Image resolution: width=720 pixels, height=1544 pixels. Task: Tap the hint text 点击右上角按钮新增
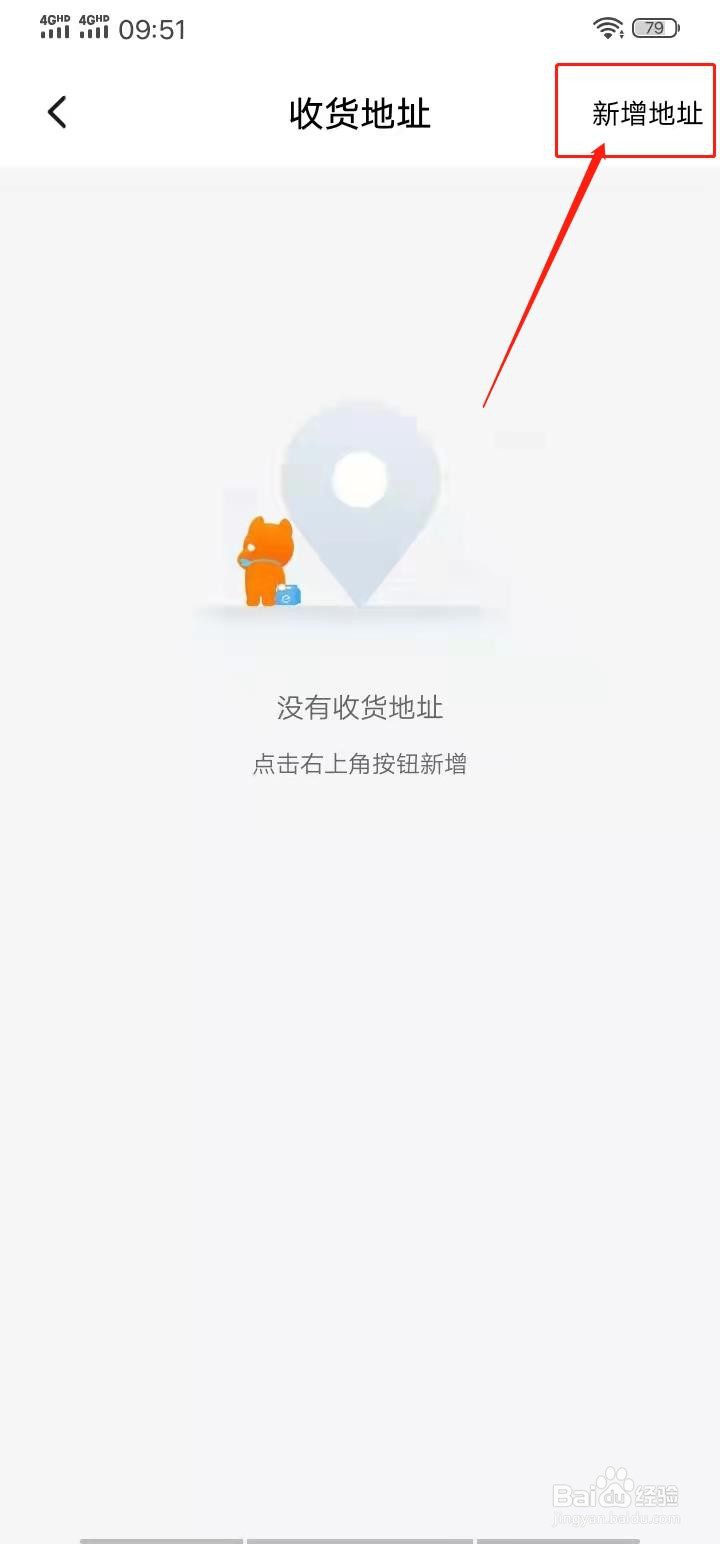tap(362, 765)
